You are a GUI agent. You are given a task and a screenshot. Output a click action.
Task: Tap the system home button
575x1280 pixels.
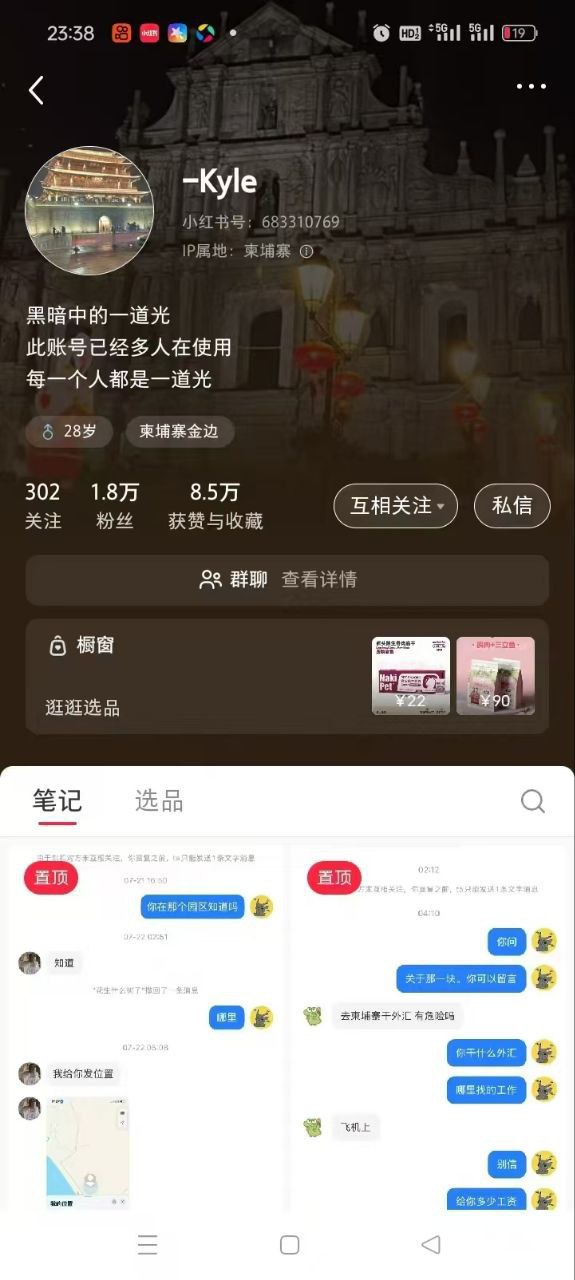pos(289,1244)
